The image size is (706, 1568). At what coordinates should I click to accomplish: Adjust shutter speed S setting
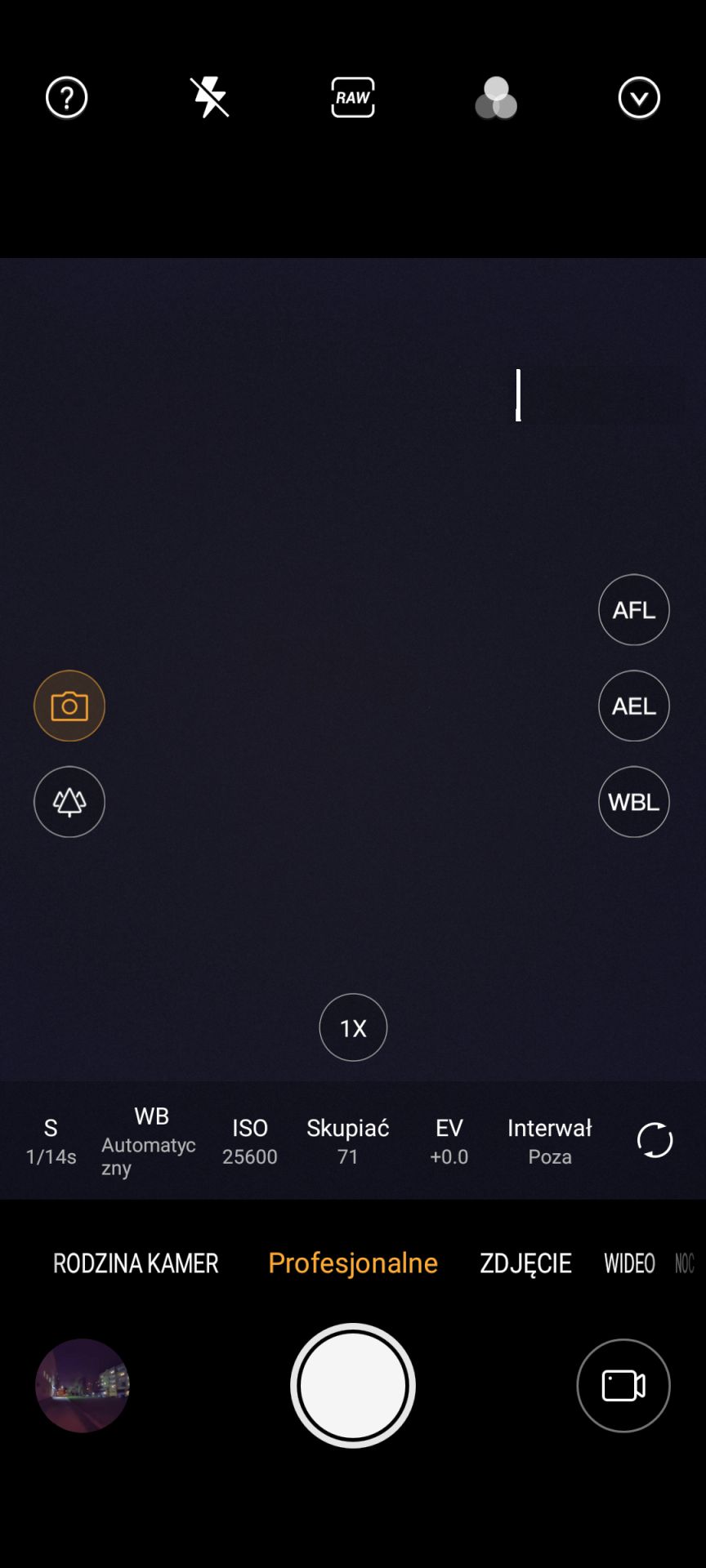[51, 1142]
